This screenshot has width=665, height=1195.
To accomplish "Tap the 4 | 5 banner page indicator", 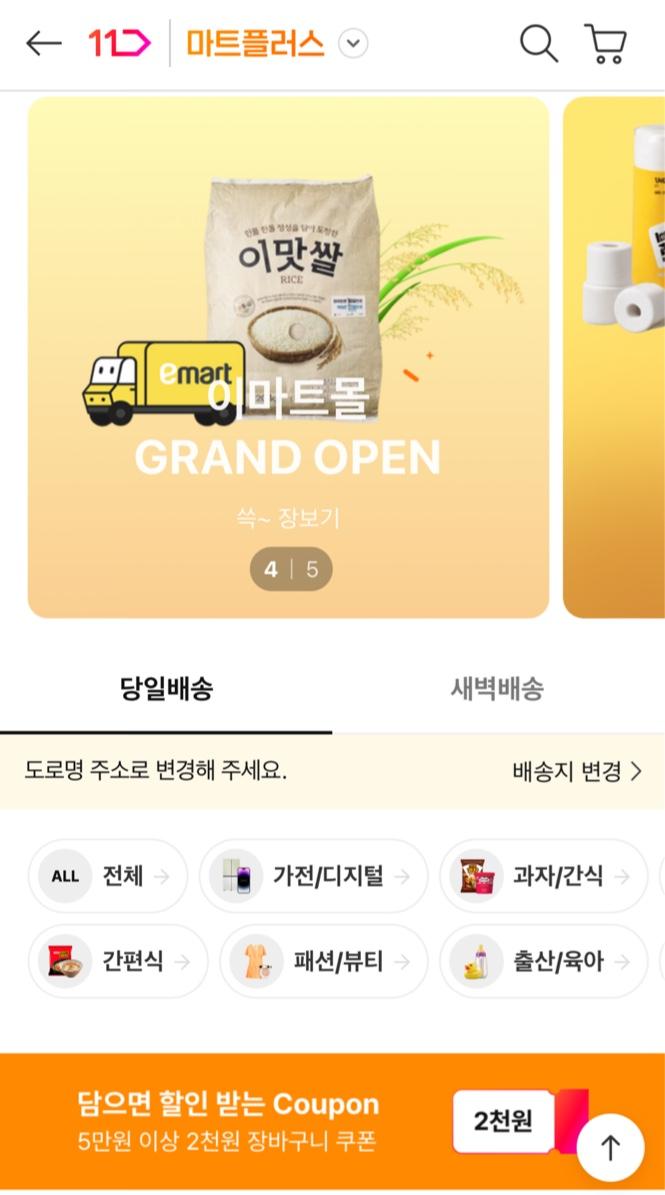I will (x=290, y=569).
